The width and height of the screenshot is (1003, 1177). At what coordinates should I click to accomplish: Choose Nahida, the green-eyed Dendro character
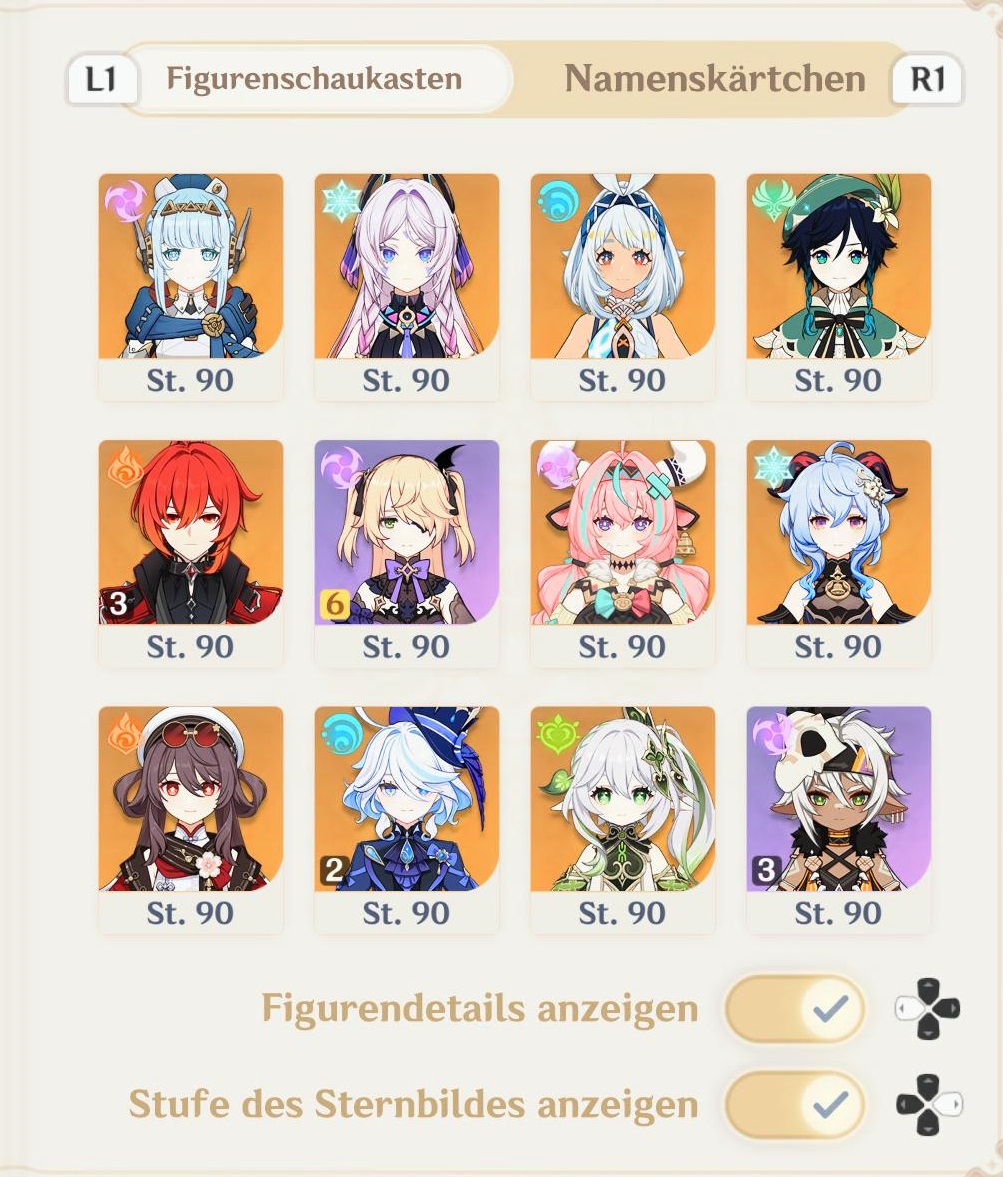tap(622, 799)
